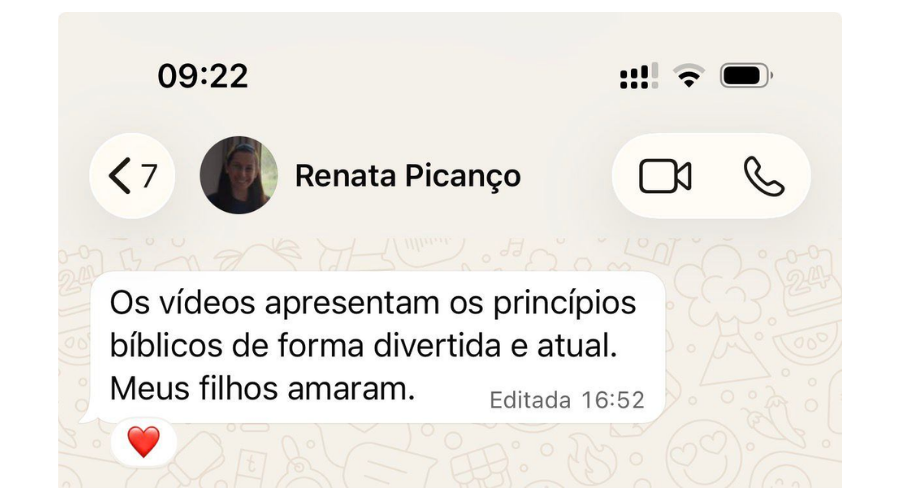View the heart reaction on the message
900x500 pixels.
pos(143,441)
